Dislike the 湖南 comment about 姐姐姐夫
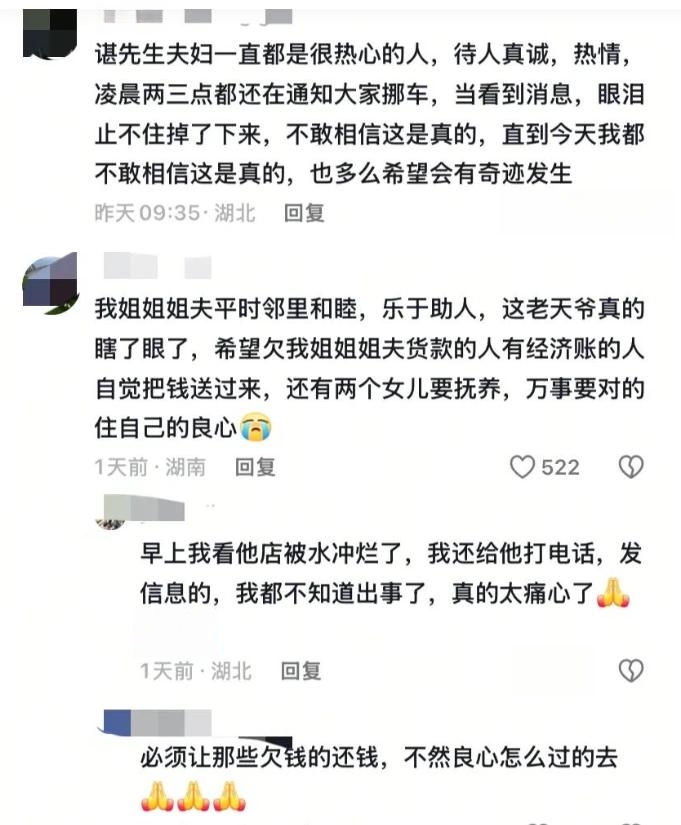 click(x=630, y=466)
